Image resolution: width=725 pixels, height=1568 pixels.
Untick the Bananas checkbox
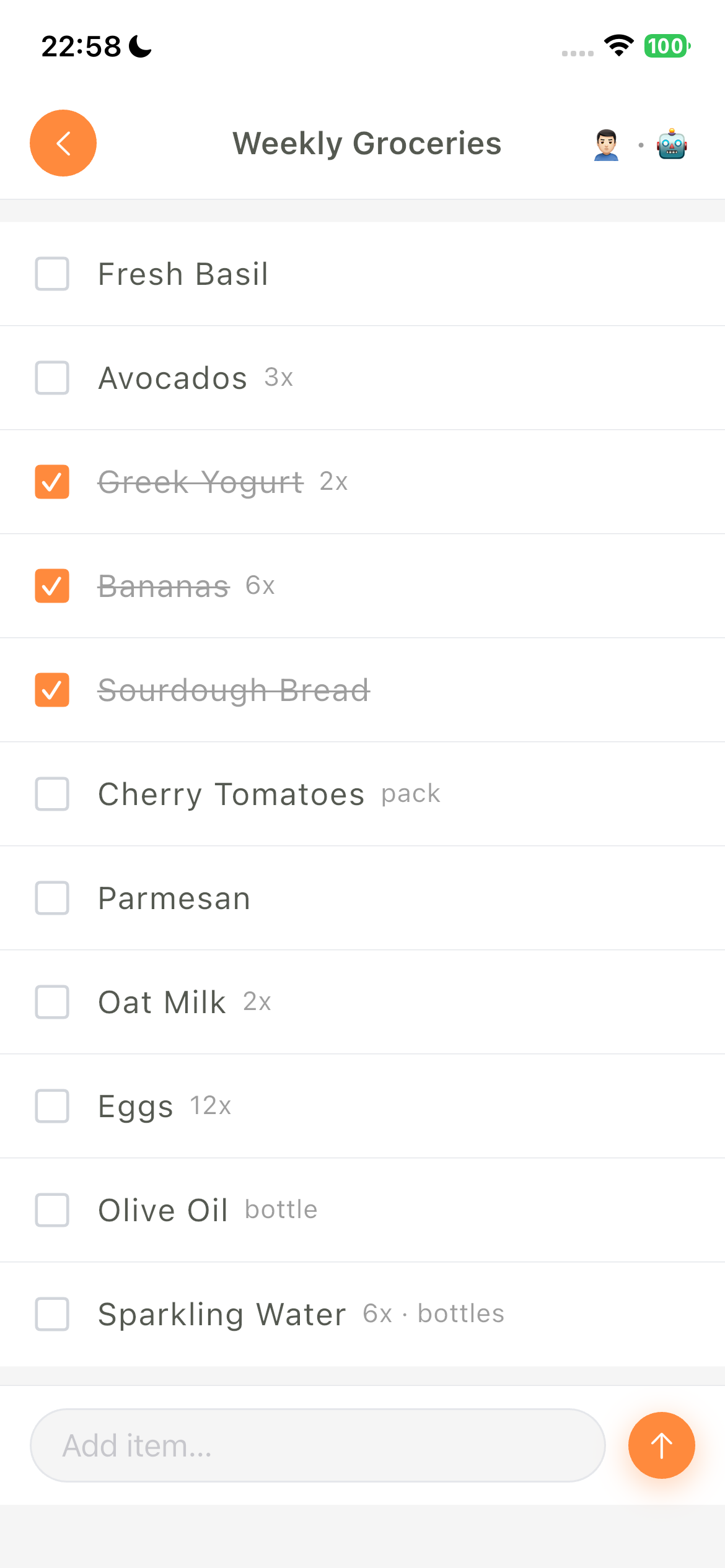[x=51, y=585]
